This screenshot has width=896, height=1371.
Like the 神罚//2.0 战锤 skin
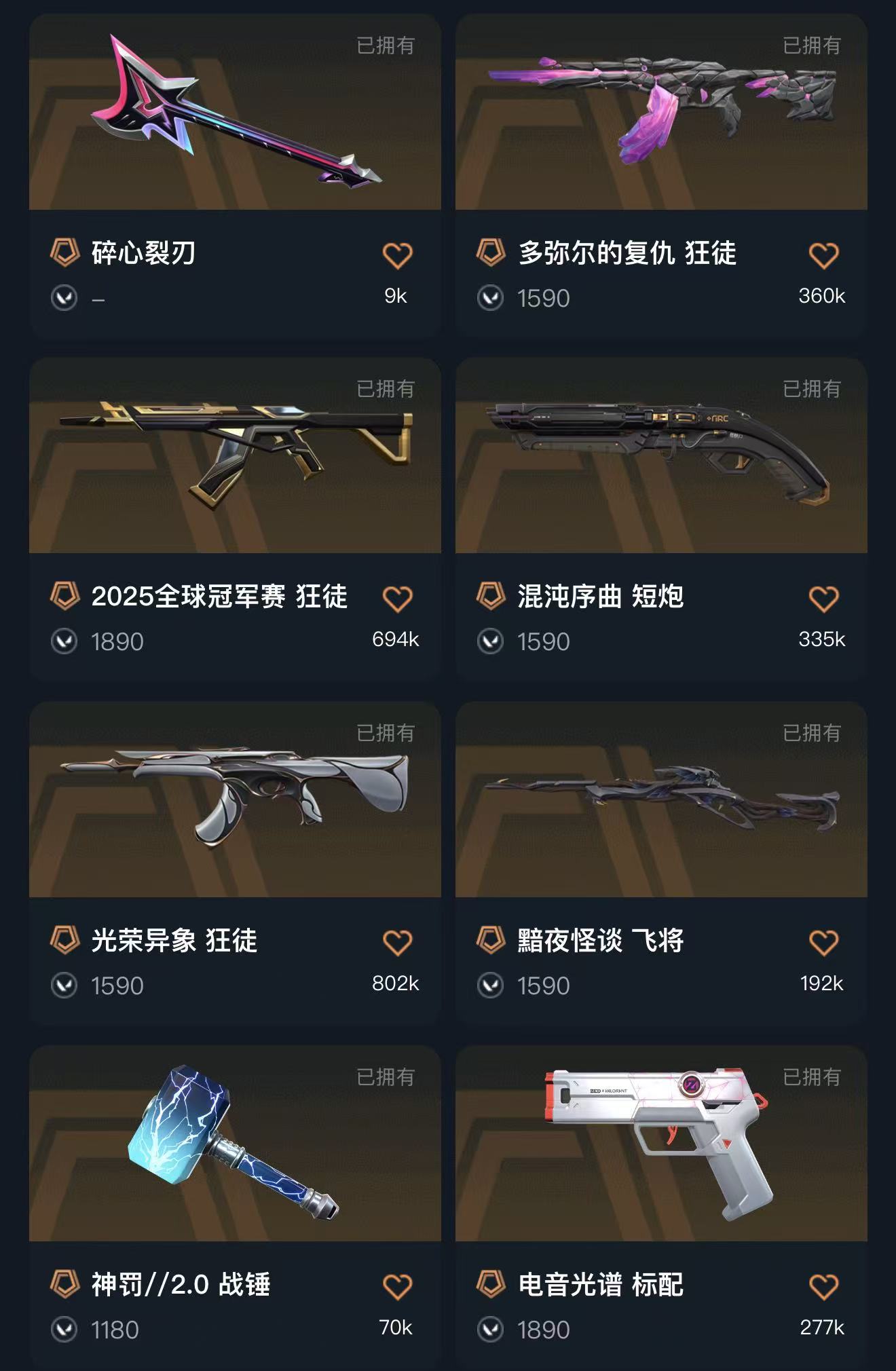(397, 1288)
